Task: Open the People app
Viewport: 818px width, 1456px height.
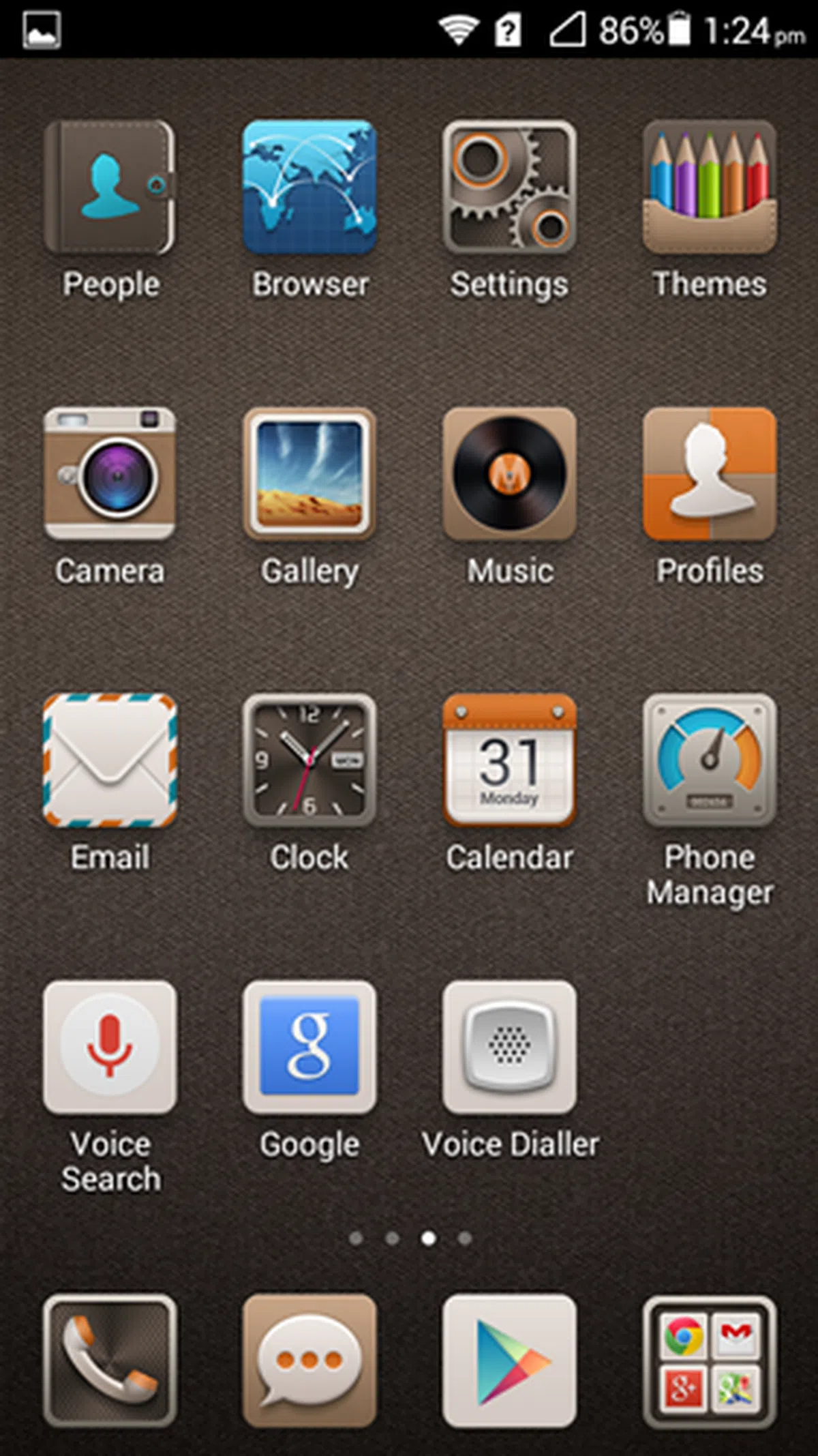Action: (109, 188)
